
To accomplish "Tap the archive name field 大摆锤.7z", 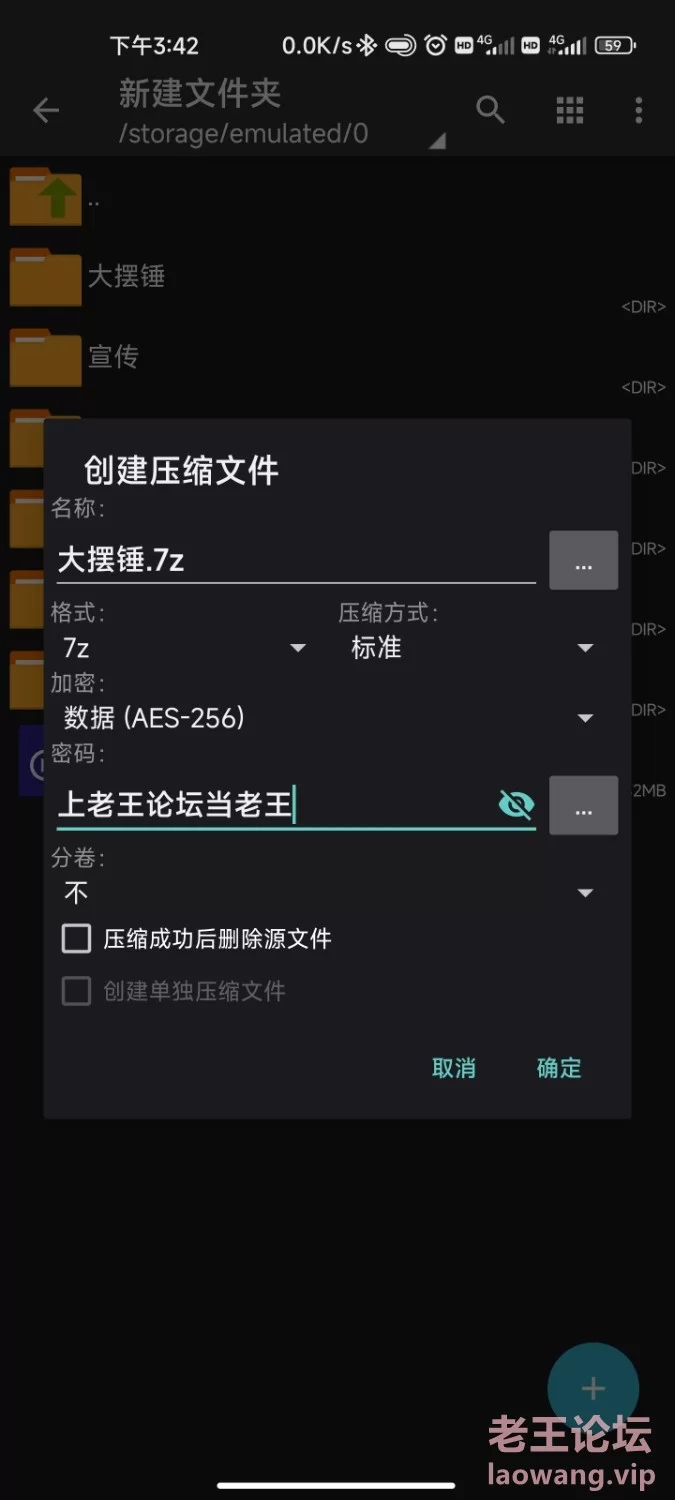I will [296, 560].
